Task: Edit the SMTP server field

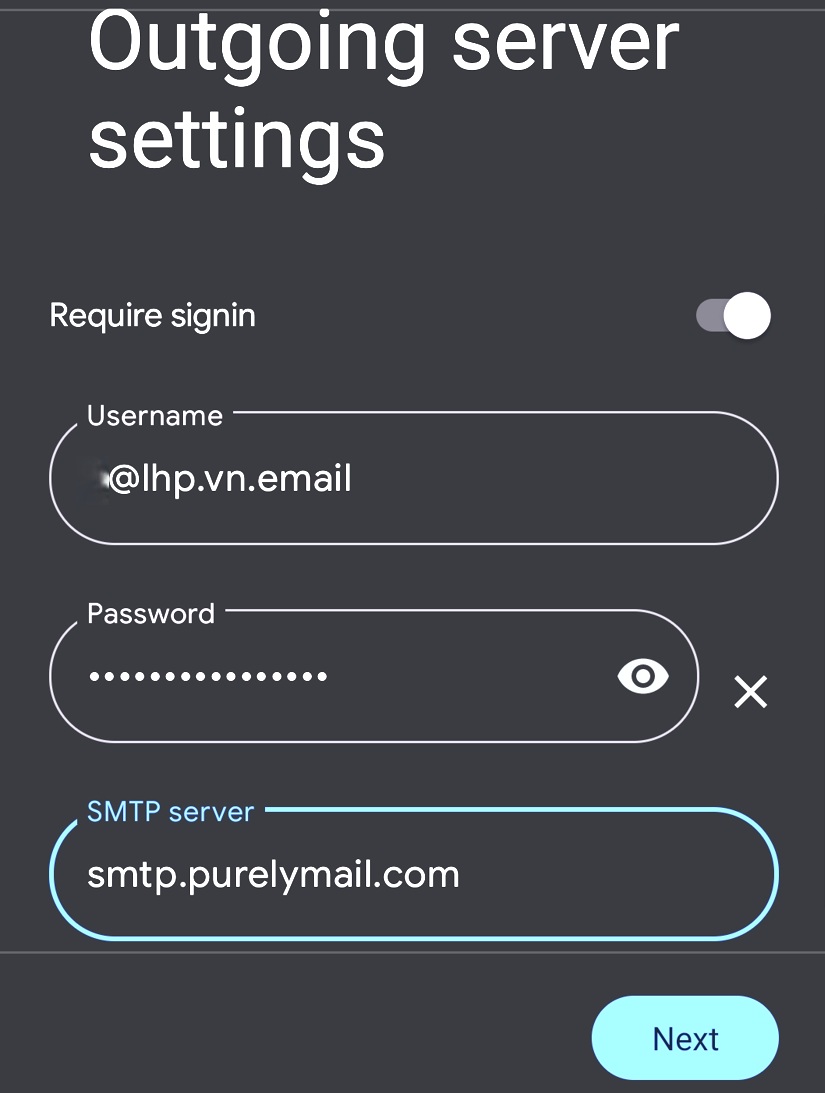Action: (412, 875)
